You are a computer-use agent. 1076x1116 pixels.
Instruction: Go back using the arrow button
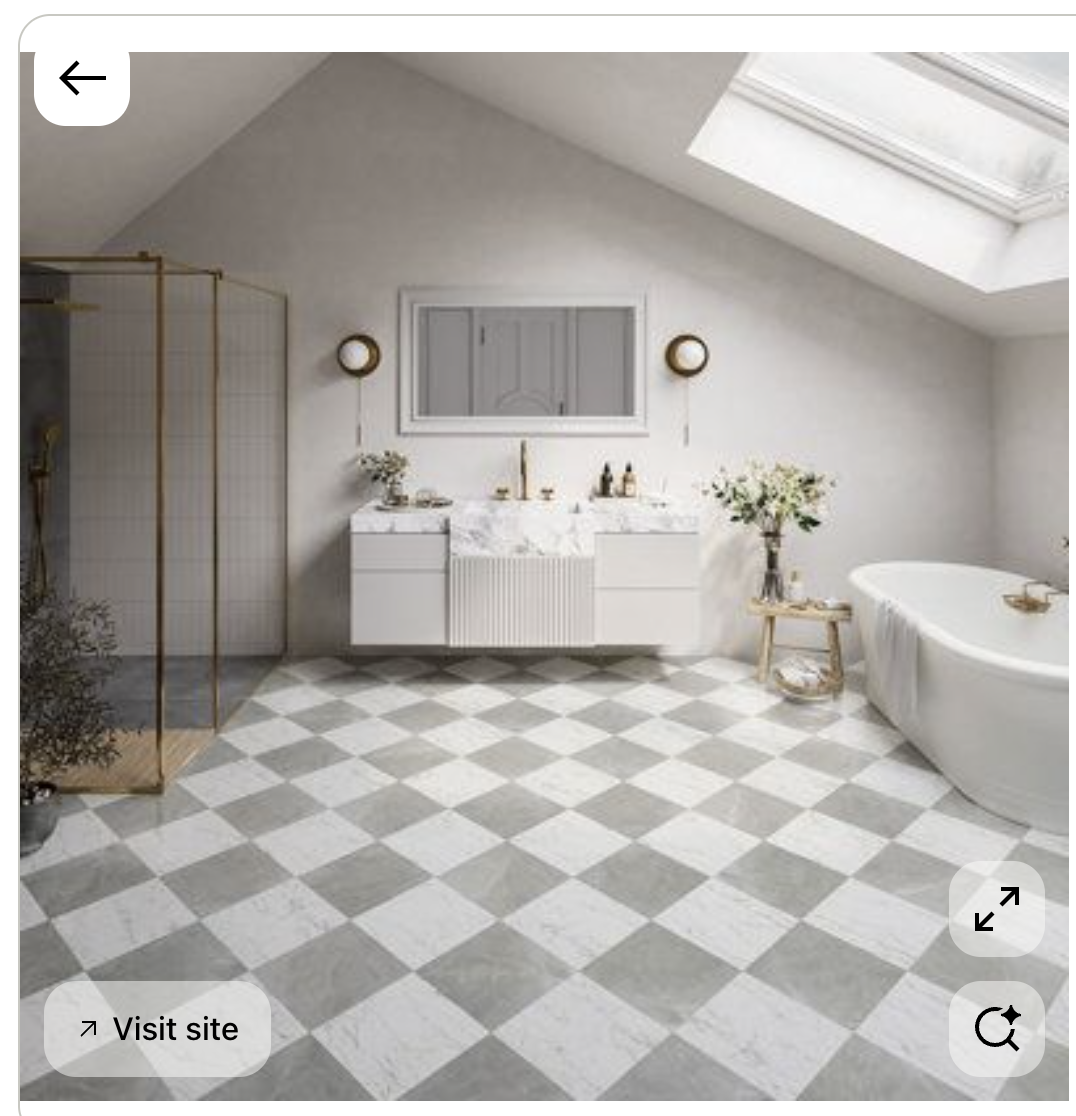[82, 78]
